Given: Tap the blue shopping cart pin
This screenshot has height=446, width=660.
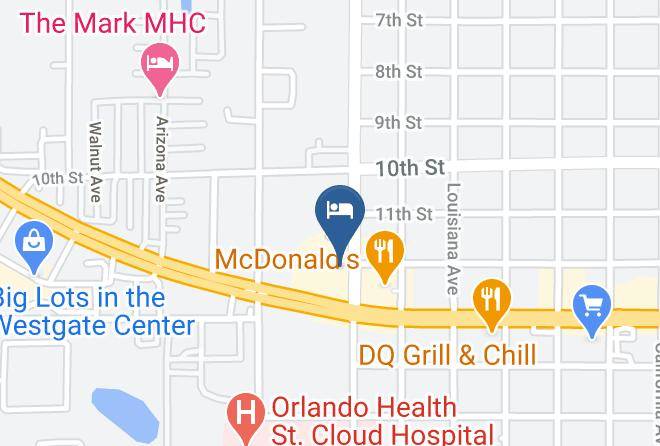Looking at the screenshot, I should click(592, 311).
